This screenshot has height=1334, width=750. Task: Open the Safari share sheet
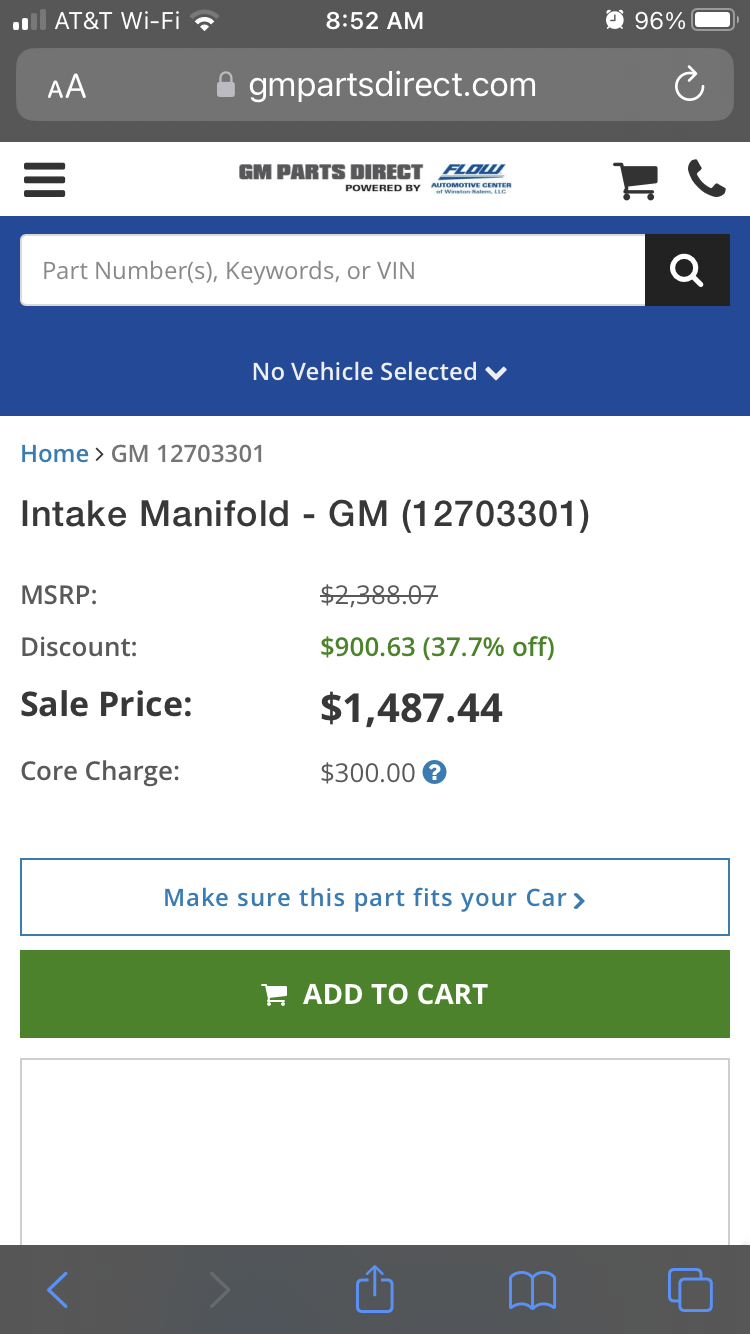click(375, 1288)
